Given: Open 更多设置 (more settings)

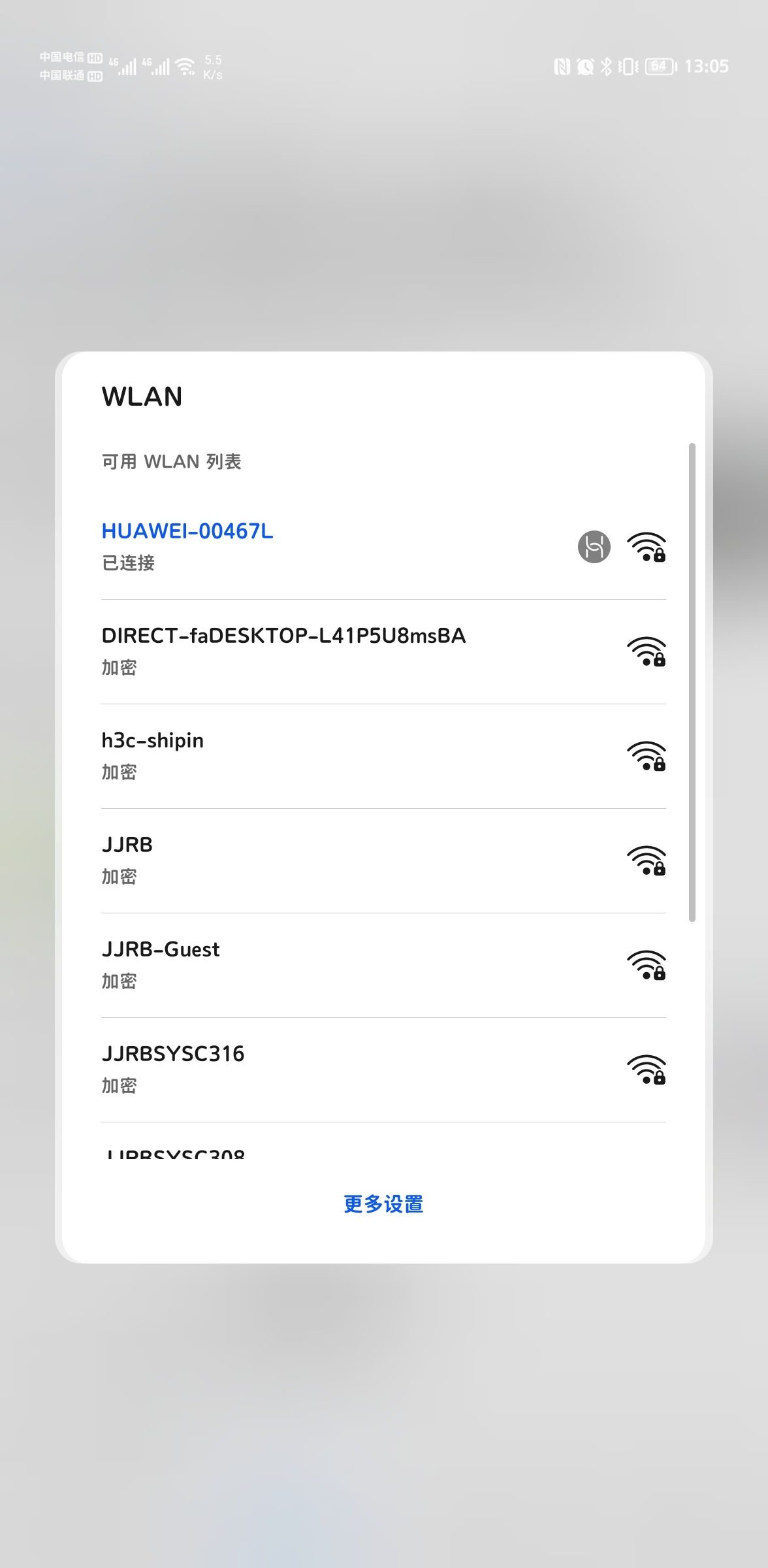Looking at the screenshot, I should click(x=383, y=1204).
